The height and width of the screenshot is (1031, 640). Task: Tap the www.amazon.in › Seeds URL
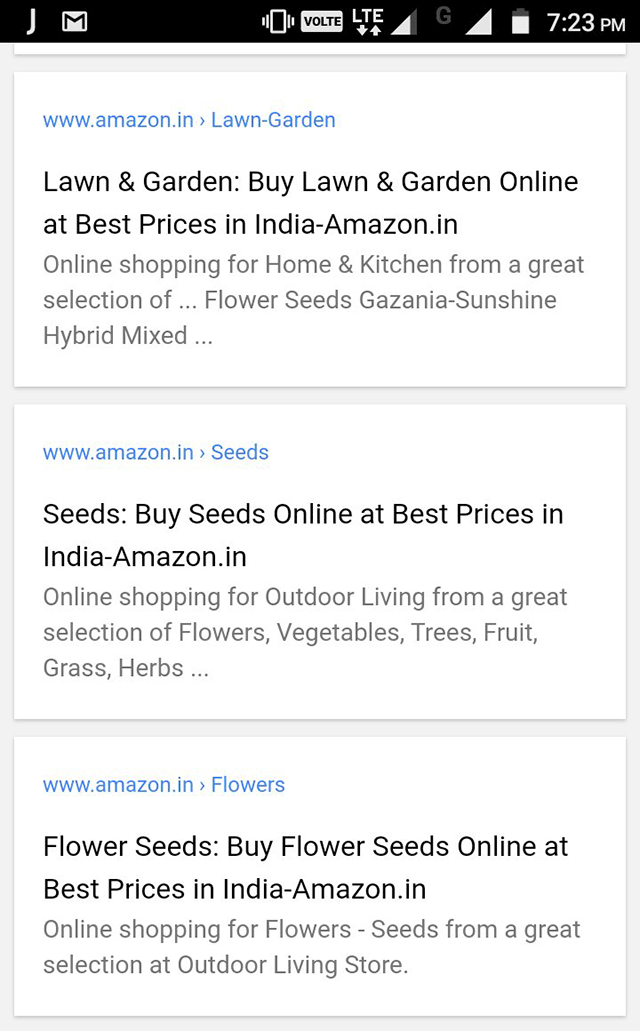pyautogui.click(x=156, y=452)
